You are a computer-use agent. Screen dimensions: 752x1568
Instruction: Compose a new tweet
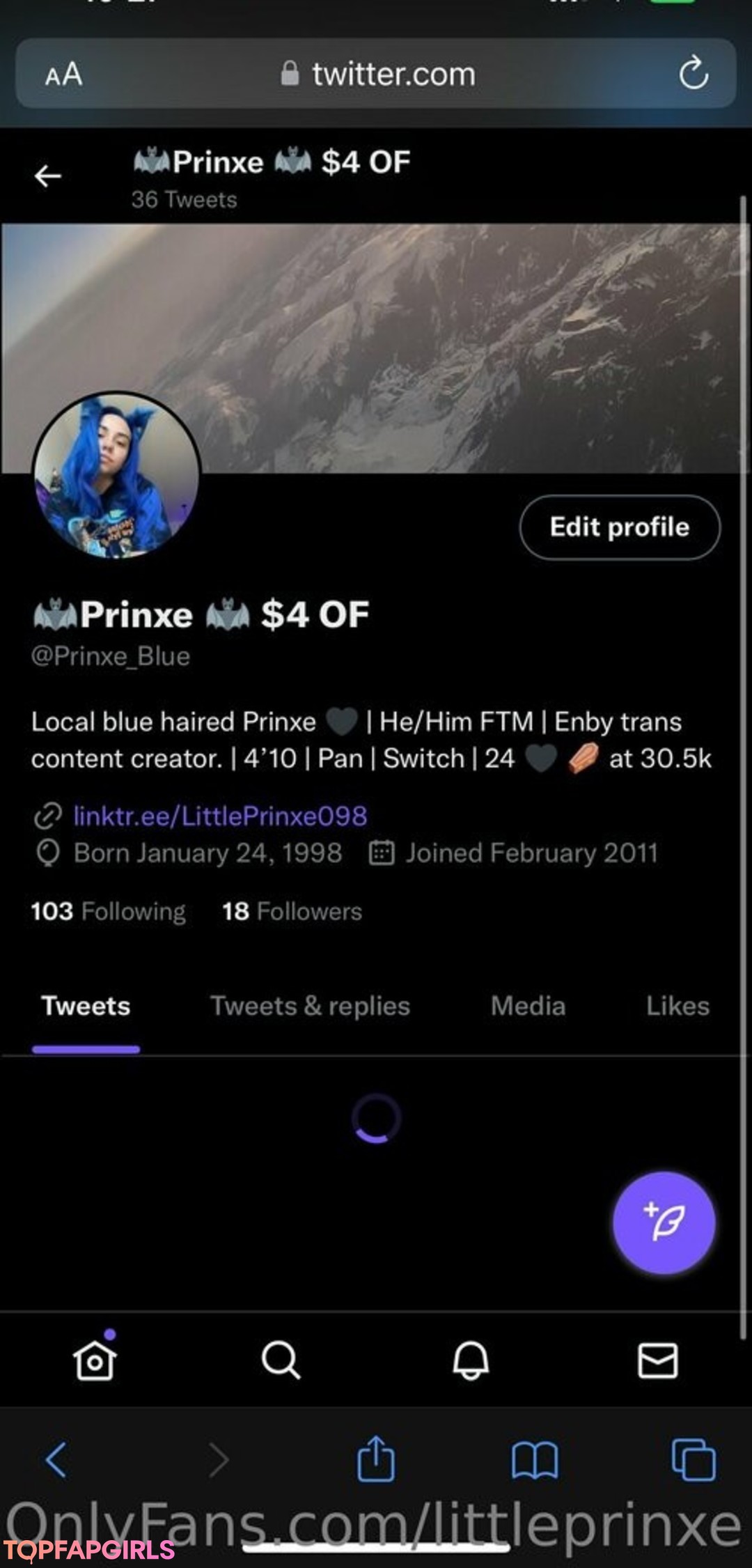coord(664,1223)
